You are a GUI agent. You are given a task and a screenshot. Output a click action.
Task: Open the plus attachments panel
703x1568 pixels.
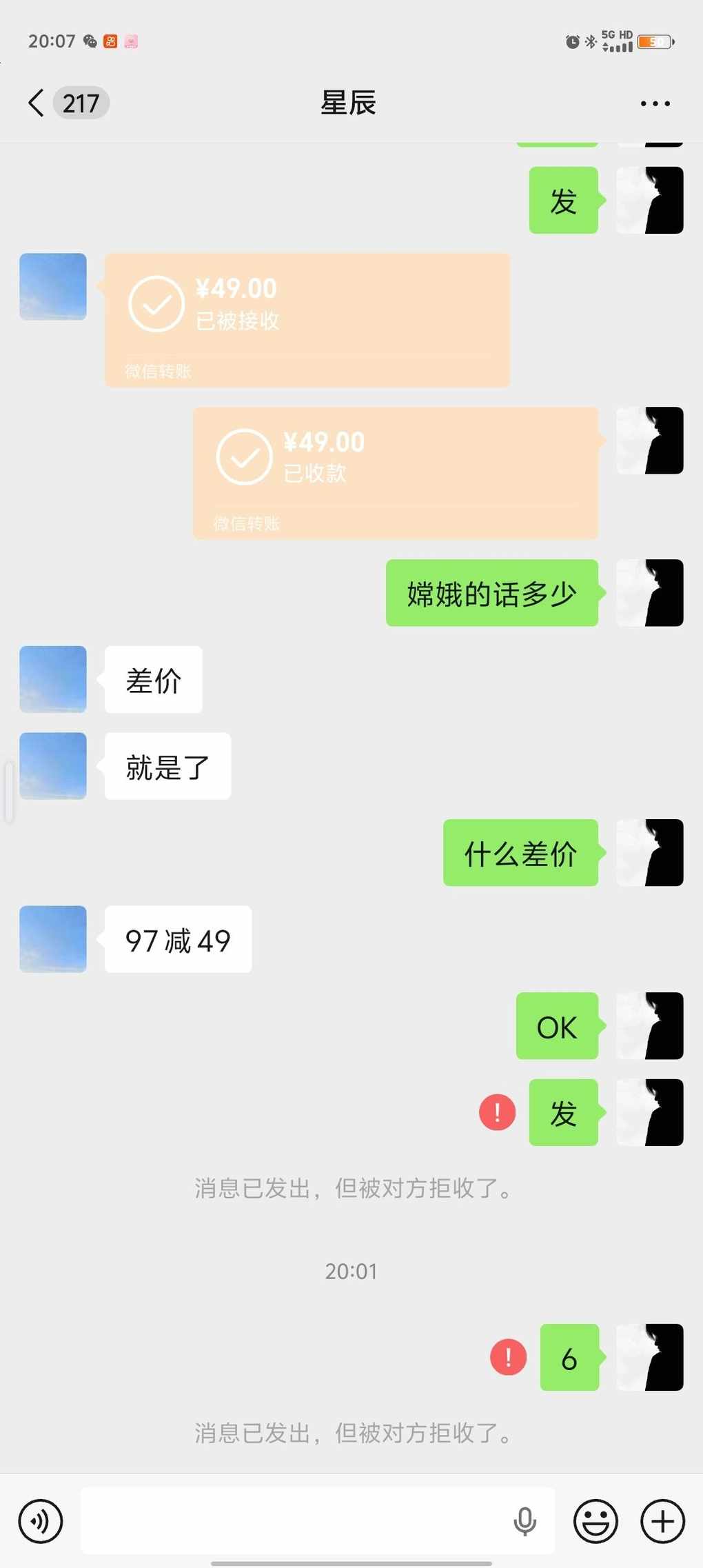(x=662, y=1521)
